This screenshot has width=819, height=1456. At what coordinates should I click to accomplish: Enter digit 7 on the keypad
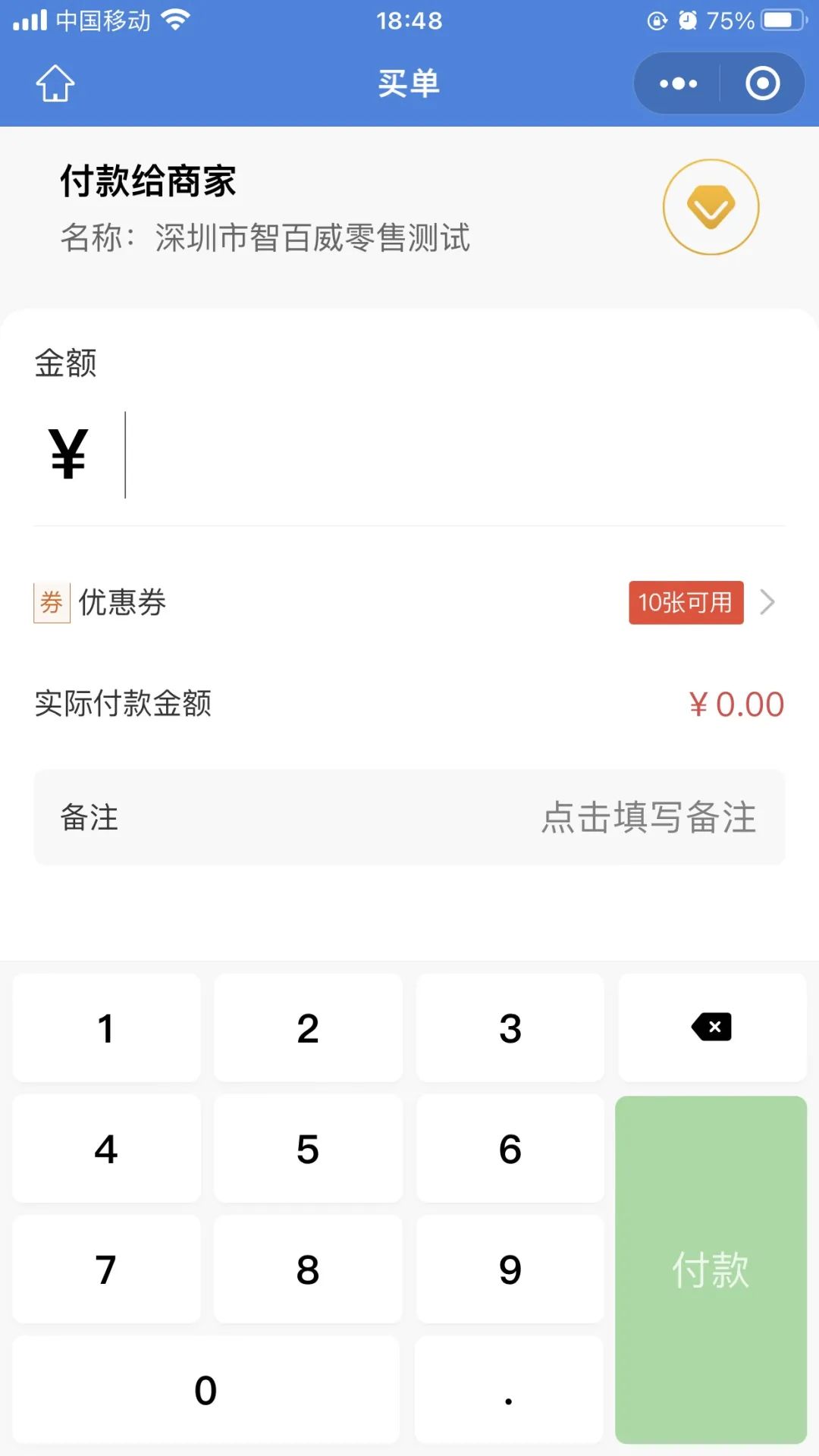[x=106, y=1269]
